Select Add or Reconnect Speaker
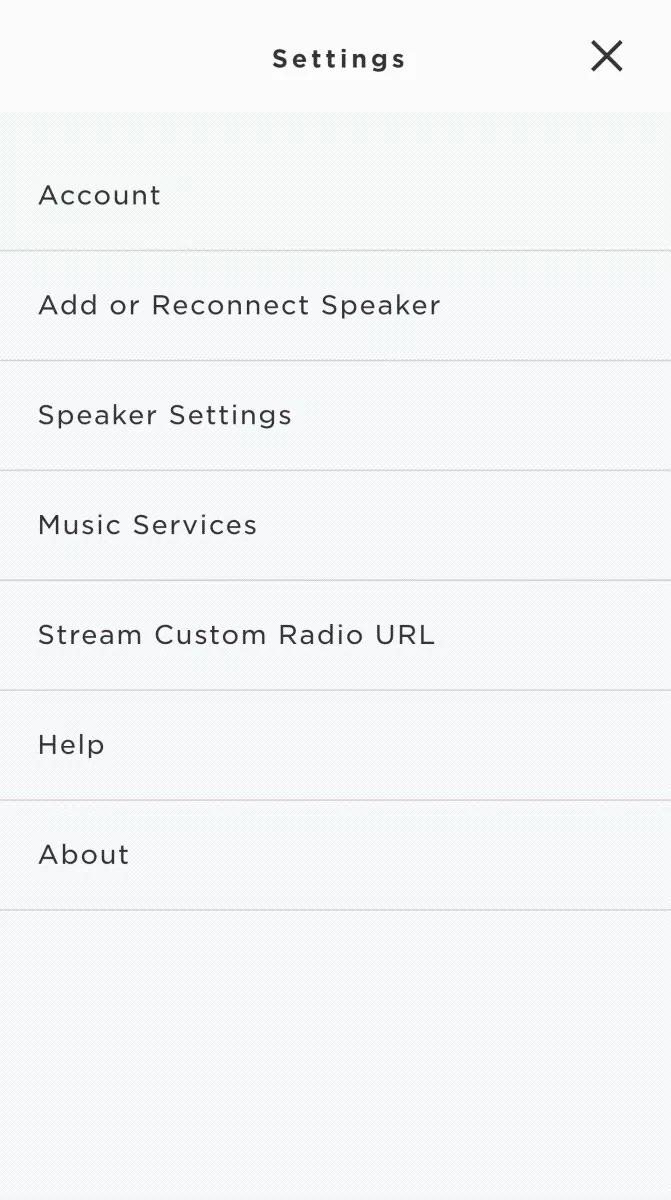Screen dimensions: 671x1200 (x=239, y=305)
